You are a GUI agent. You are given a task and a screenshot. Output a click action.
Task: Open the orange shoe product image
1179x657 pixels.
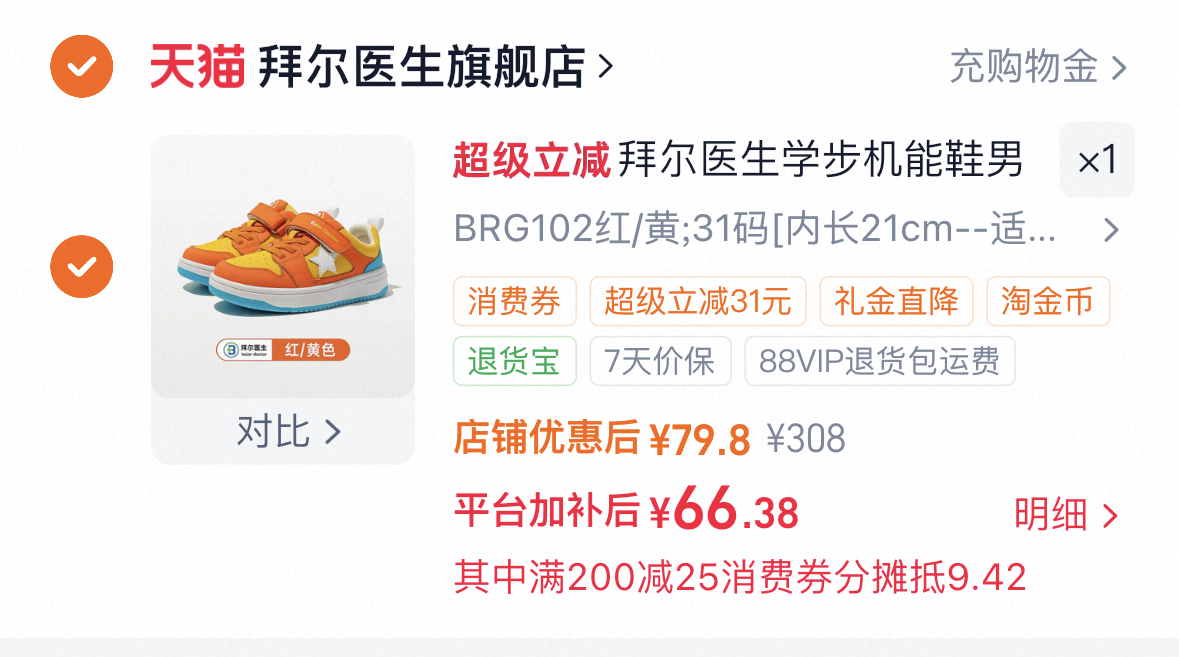283,266
